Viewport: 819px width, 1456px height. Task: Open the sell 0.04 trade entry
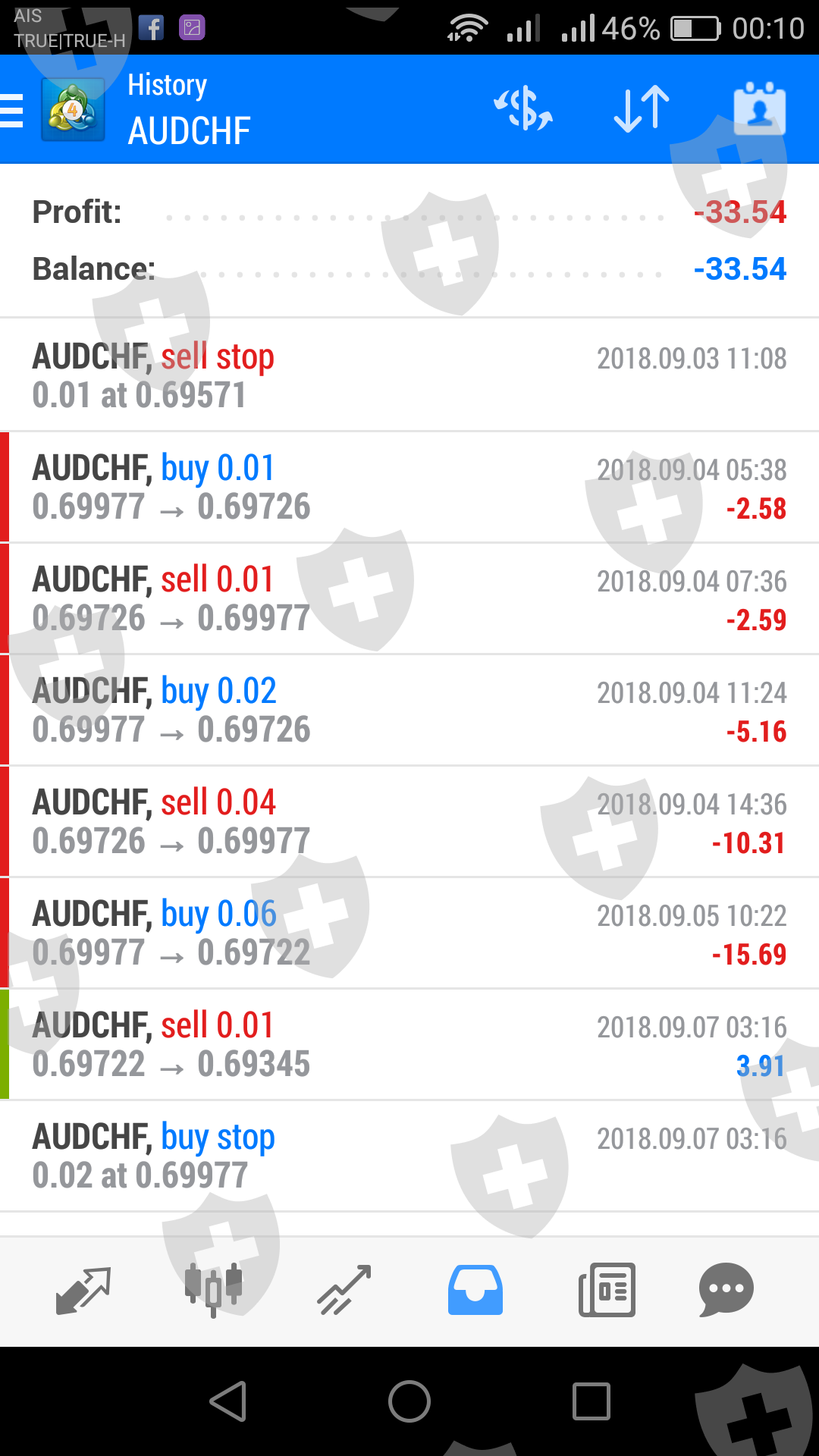click(409, 822)
